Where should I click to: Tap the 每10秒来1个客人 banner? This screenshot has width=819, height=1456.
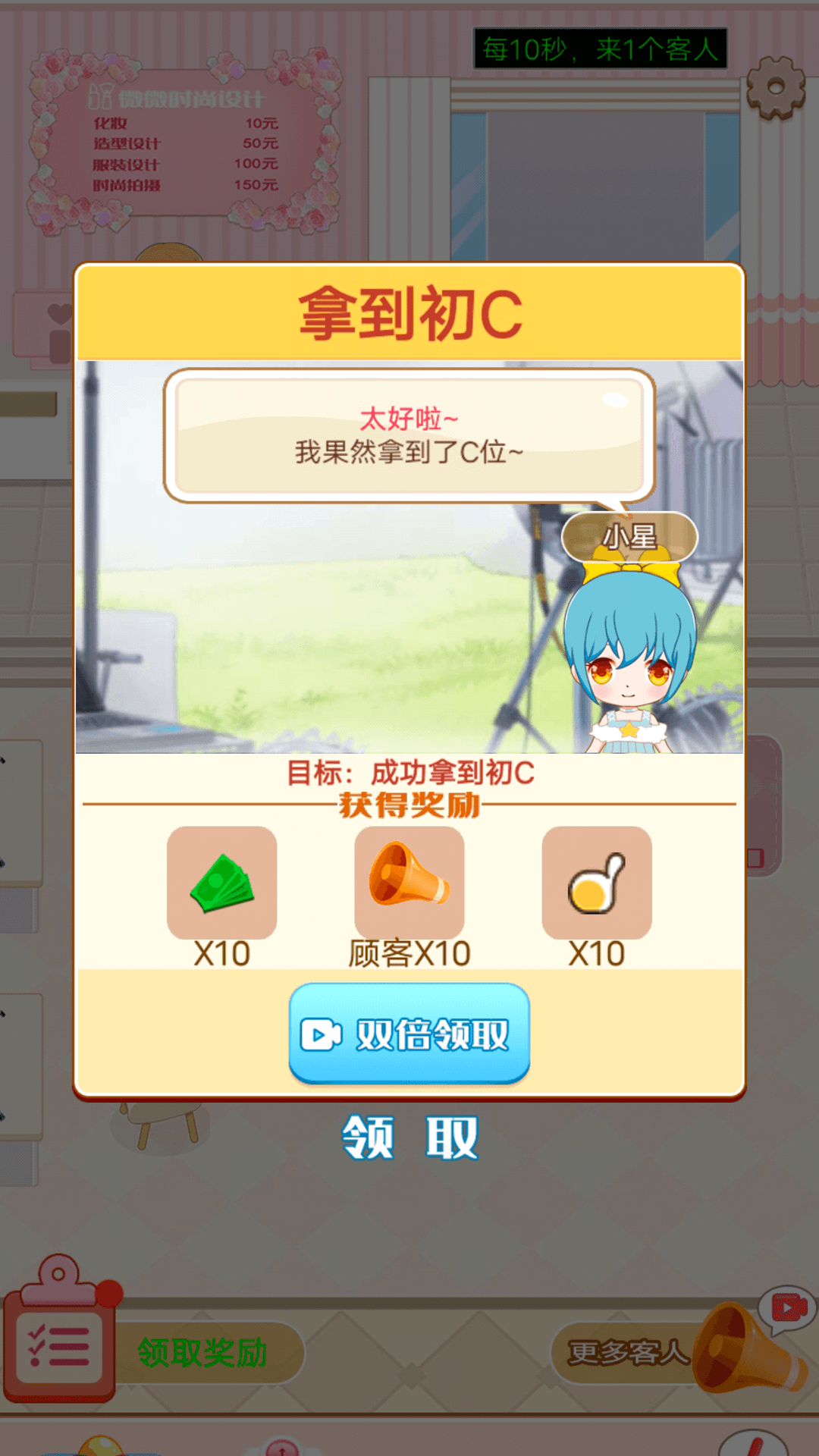(x=599, y=47)
